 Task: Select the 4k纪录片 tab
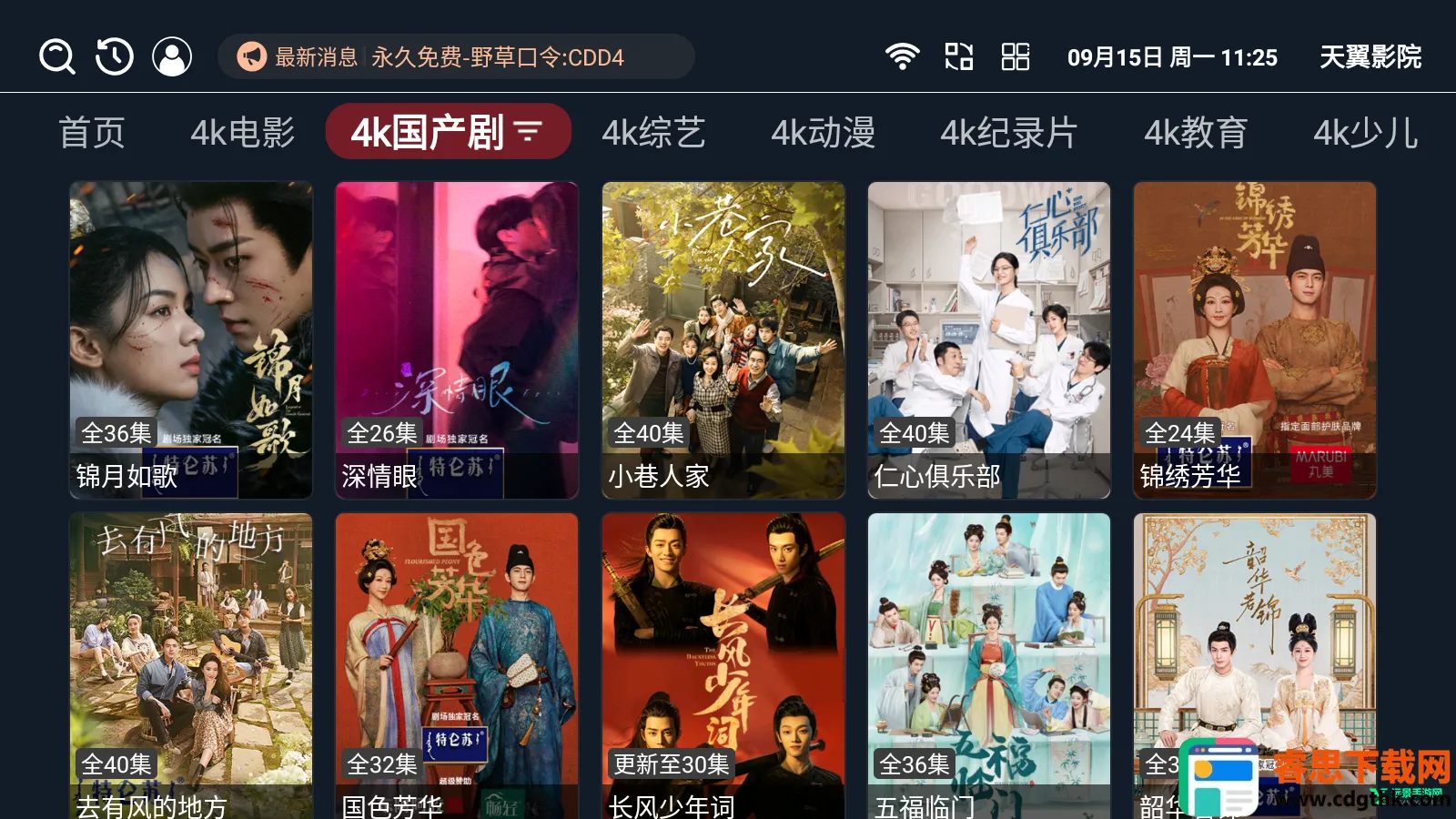1008,133
